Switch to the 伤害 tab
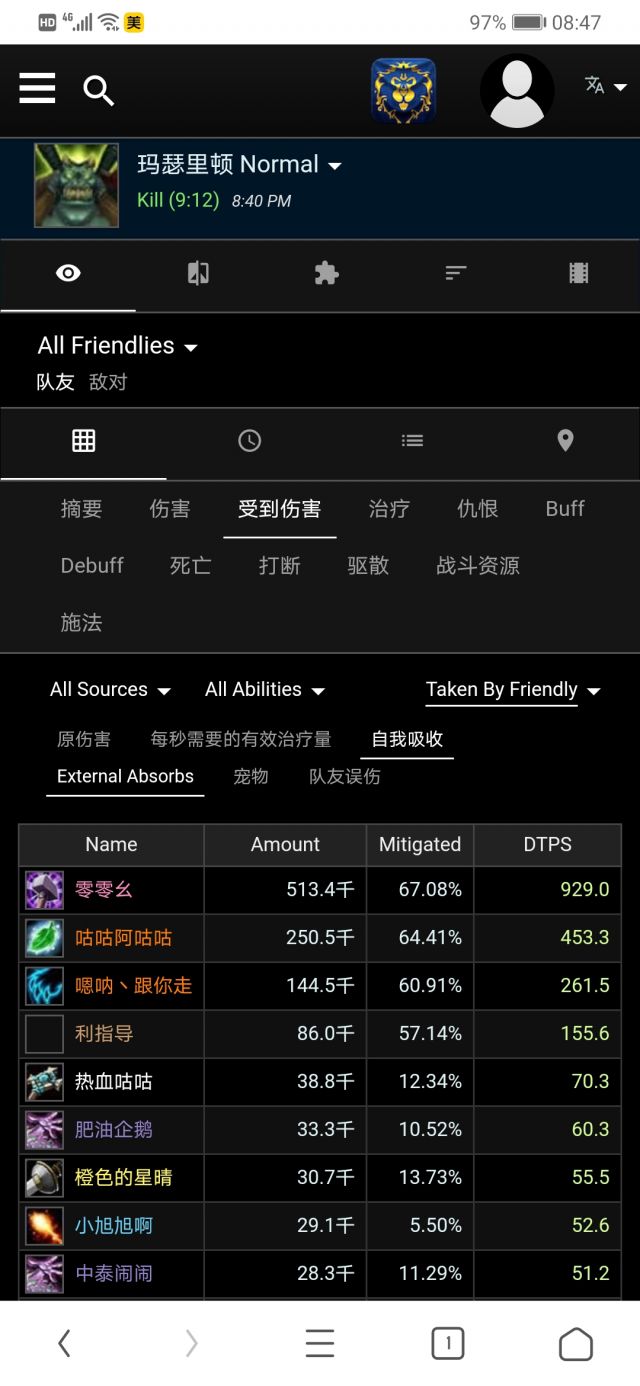 pos(169,509)
